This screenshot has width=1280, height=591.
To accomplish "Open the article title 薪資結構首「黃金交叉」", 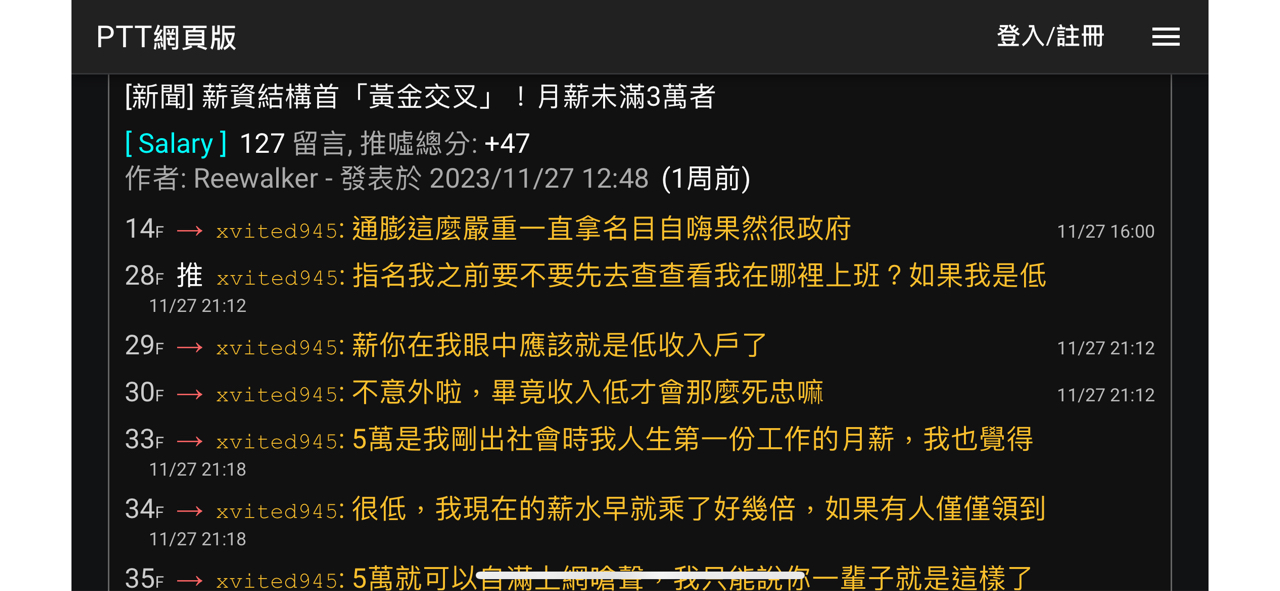I will pyautogui.click(x=420, y=97).
